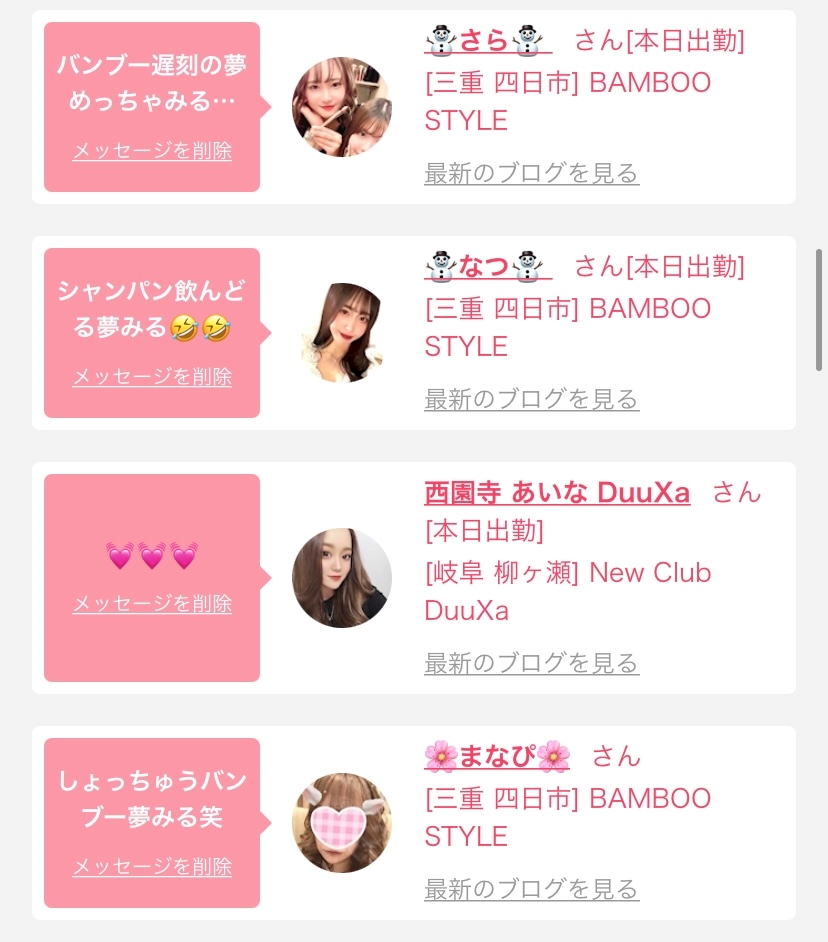Tap まなぴ's profile photo
The width and height of the screenshot is (828, 942).
(342, 823)
